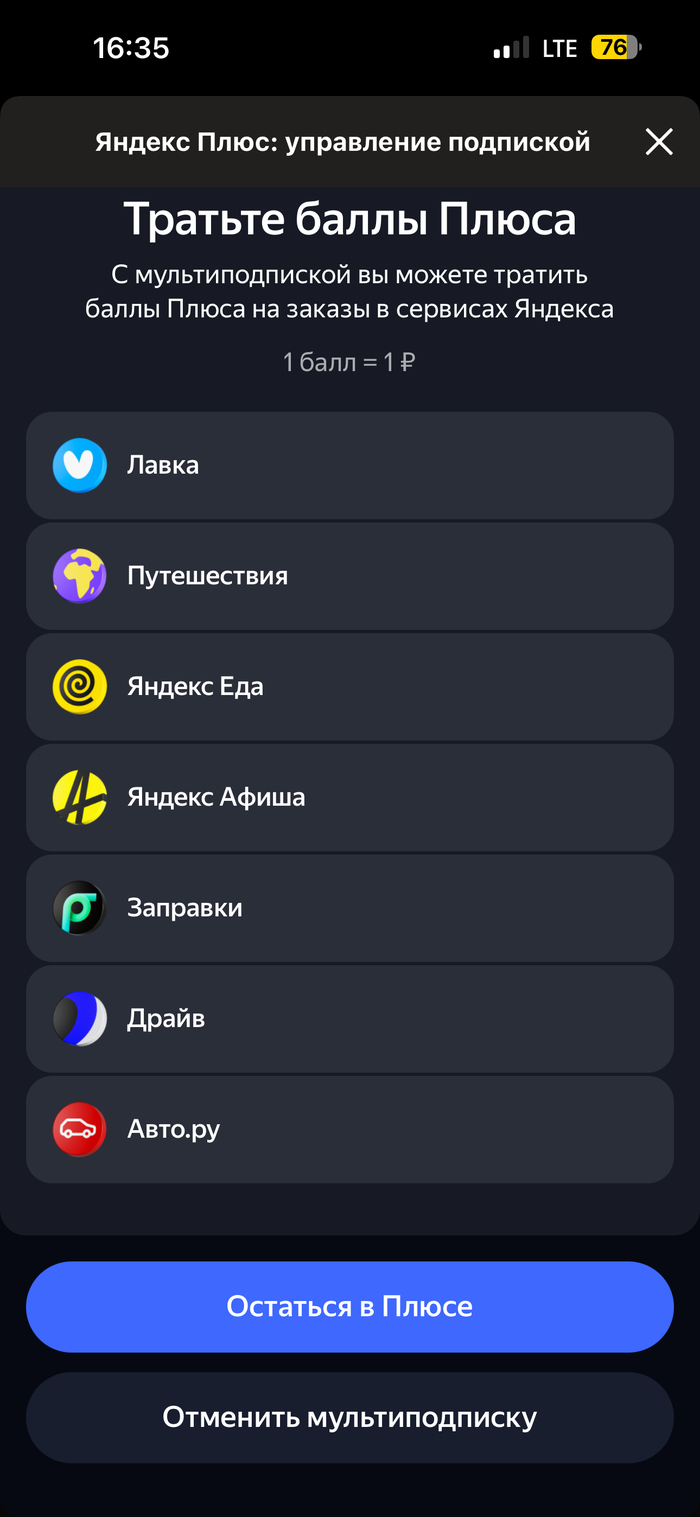Select the Яндекс Афиша row
Image resolution: width=700 pixels, height=1517 pixels.
pos(349,797)
